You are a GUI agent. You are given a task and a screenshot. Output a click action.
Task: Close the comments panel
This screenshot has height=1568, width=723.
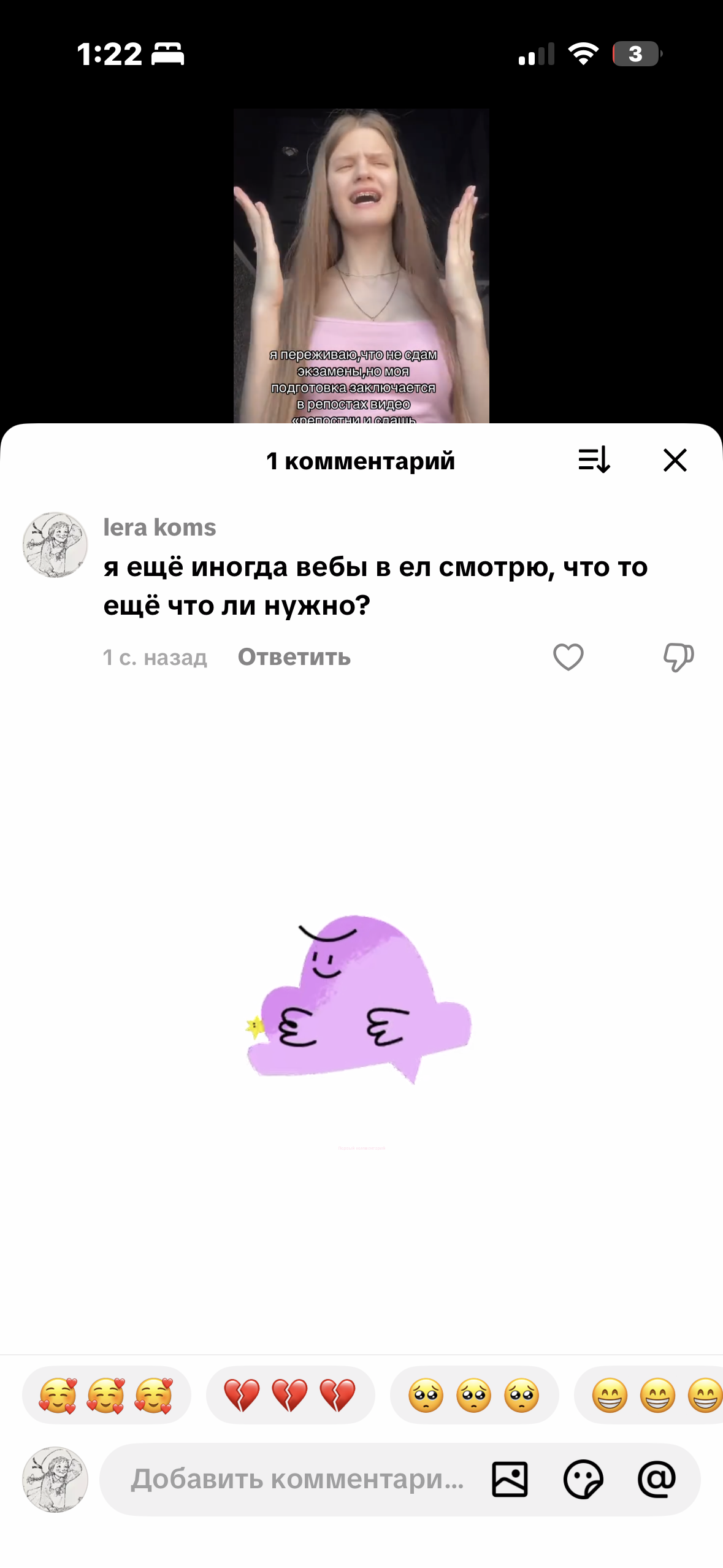[x=675, y=460]
